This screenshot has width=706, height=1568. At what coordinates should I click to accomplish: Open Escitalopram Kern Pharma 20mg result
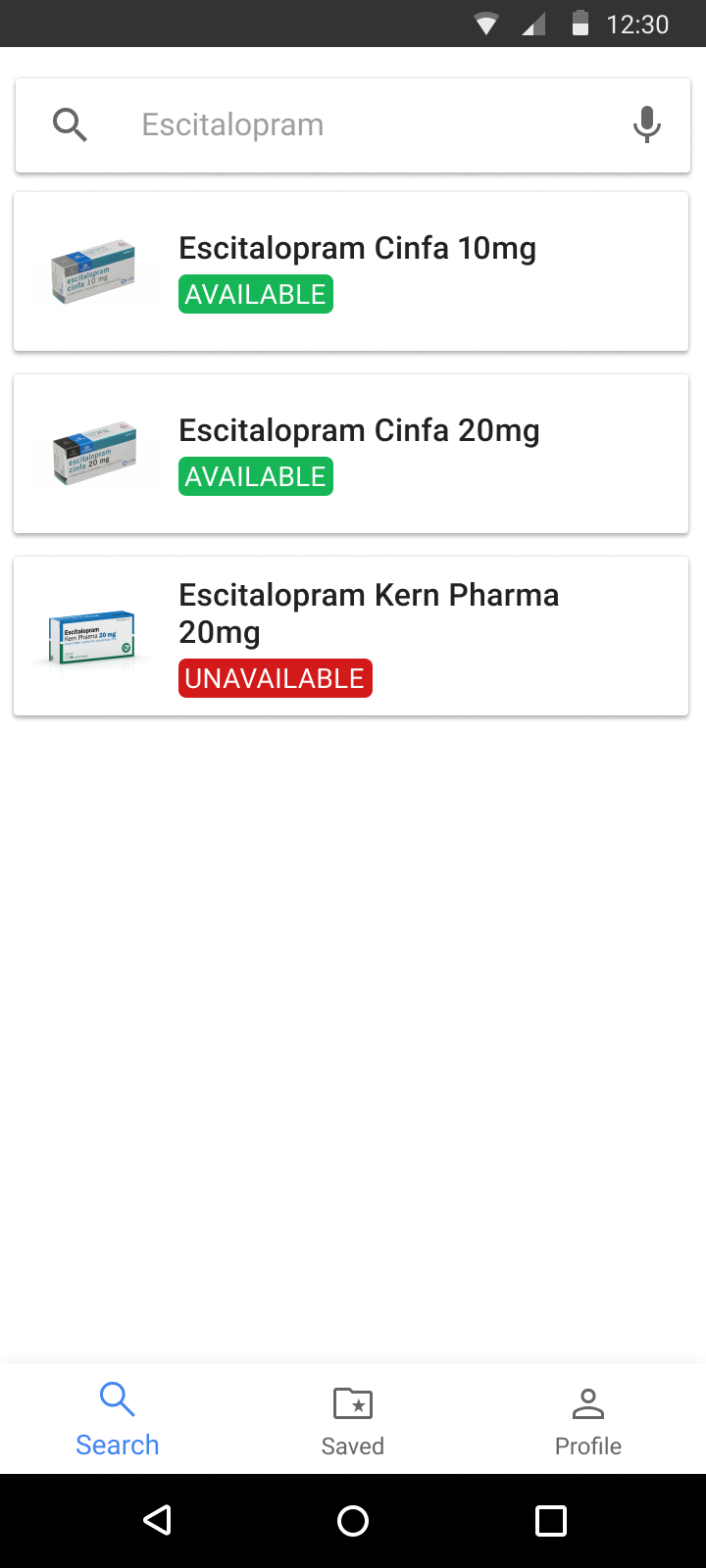click(x=351, y=636)
